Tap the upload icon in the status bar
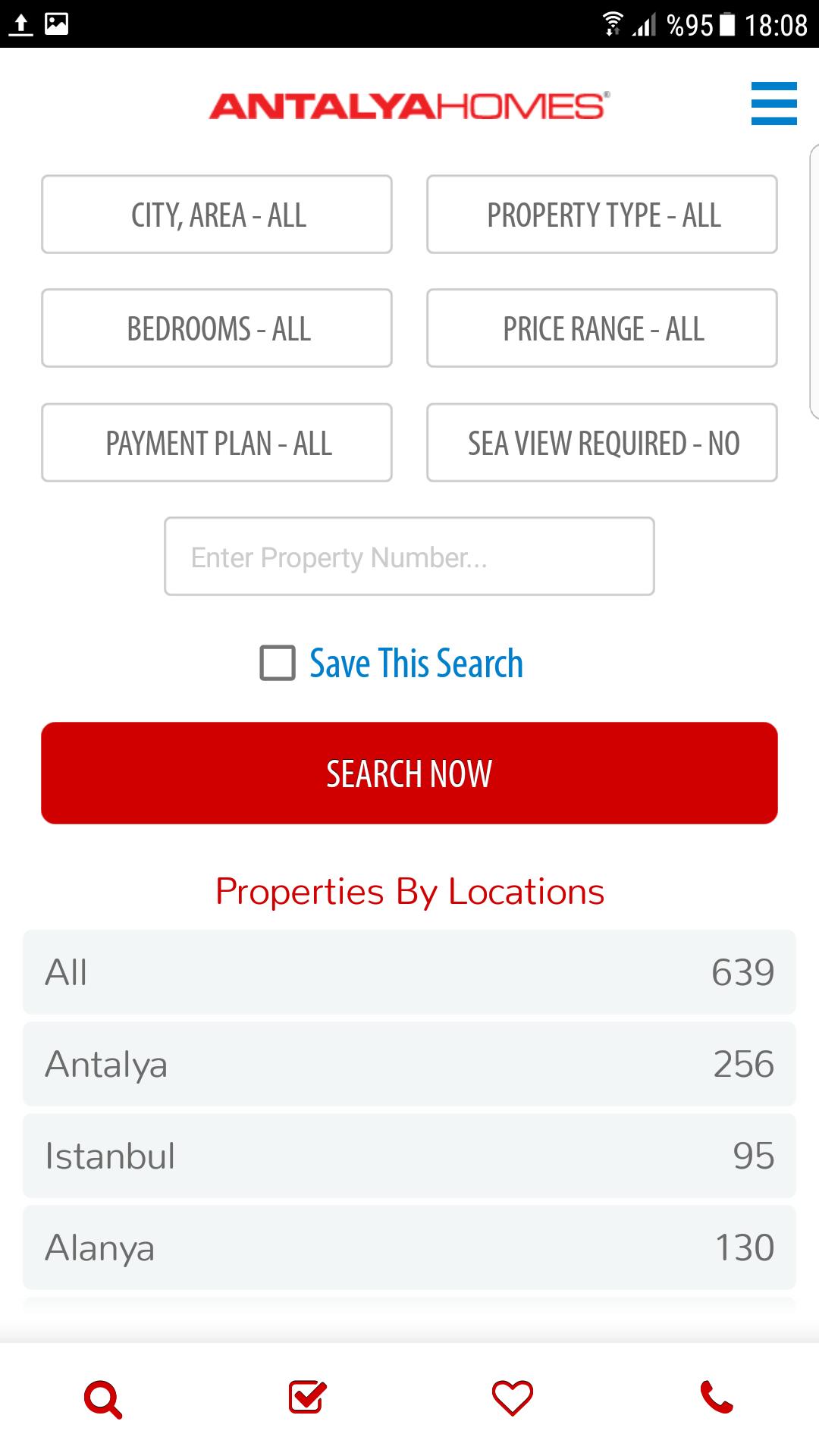This screenshot has width=819, height=1456. (21, 22)
